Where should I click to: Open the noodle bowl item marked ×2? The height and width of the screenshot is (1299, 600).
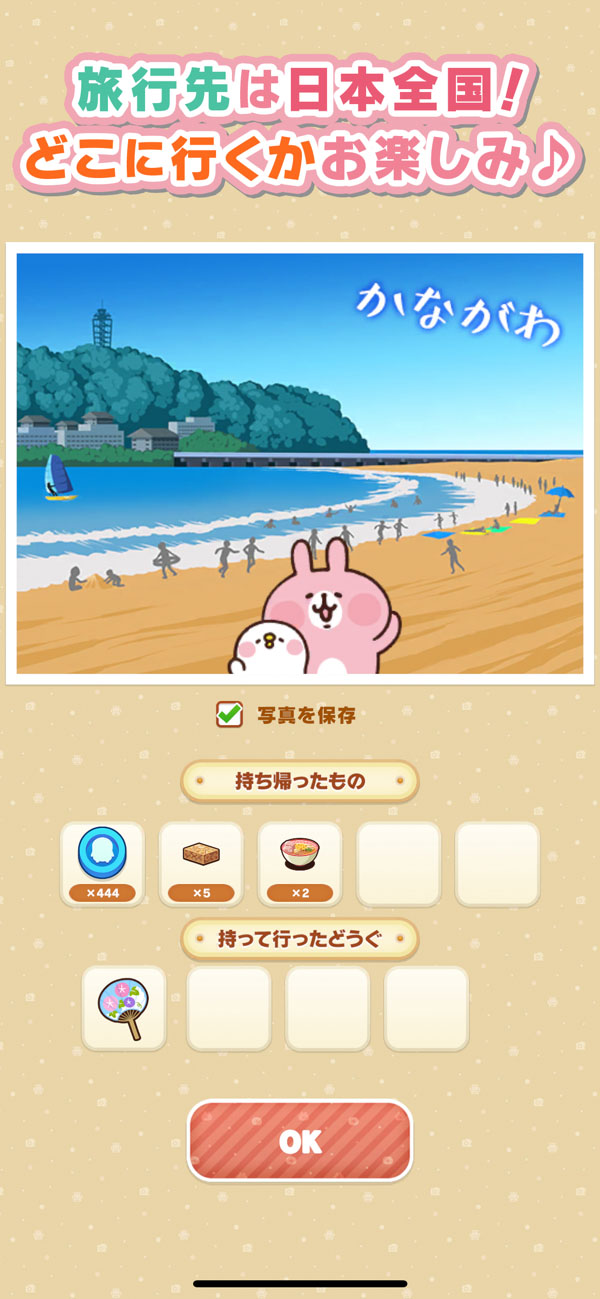pyautogui.click(x=300, y=863)
